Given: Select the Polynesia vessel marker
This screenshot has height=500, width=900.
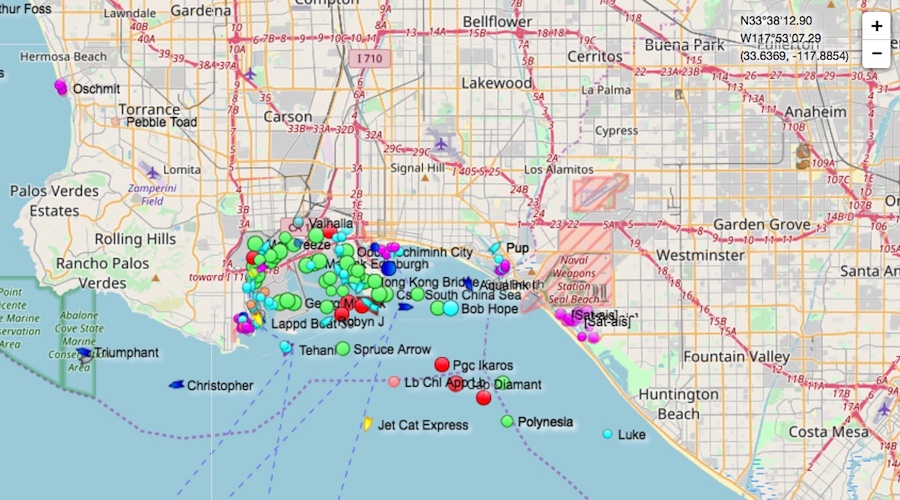Looking at the screenshot, I should tap(507, 422).
